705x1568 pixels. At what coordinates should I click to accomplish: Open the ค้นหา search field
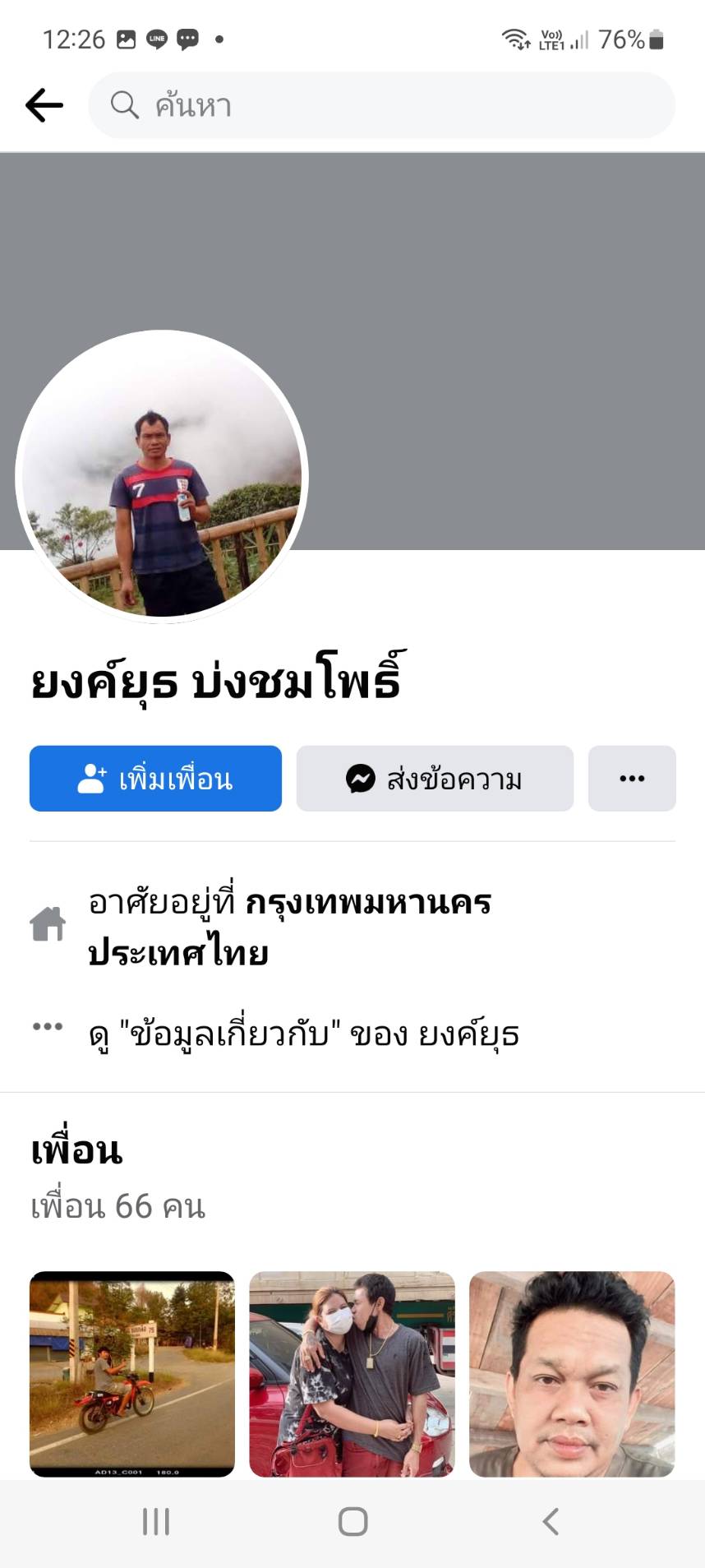381,105
